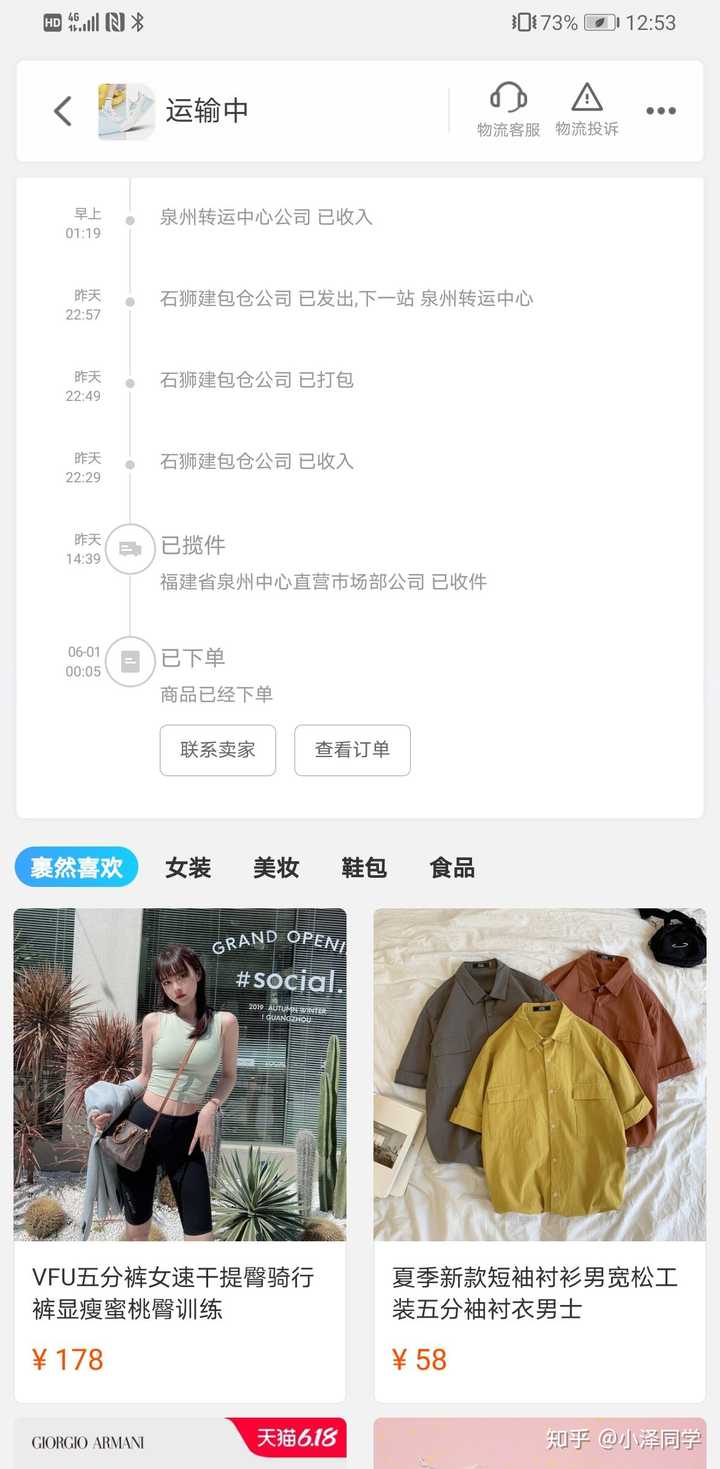720x1469 pixels.
Task: Switch to the 食品 tab
Action: (x=452, y=868)
